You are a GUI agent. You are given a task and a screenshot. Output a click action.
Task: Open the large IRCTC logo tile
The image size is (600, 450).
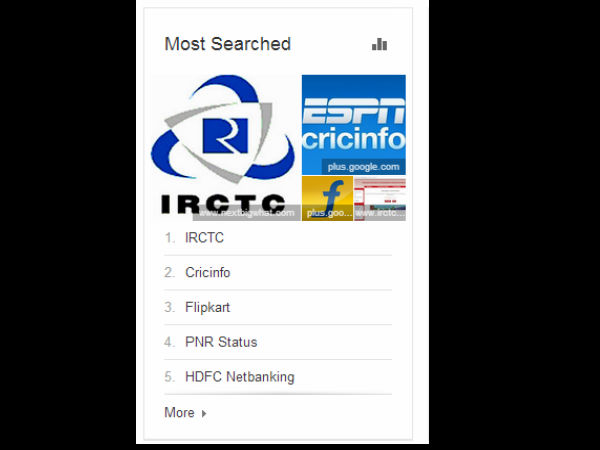(x=224, y=145)
